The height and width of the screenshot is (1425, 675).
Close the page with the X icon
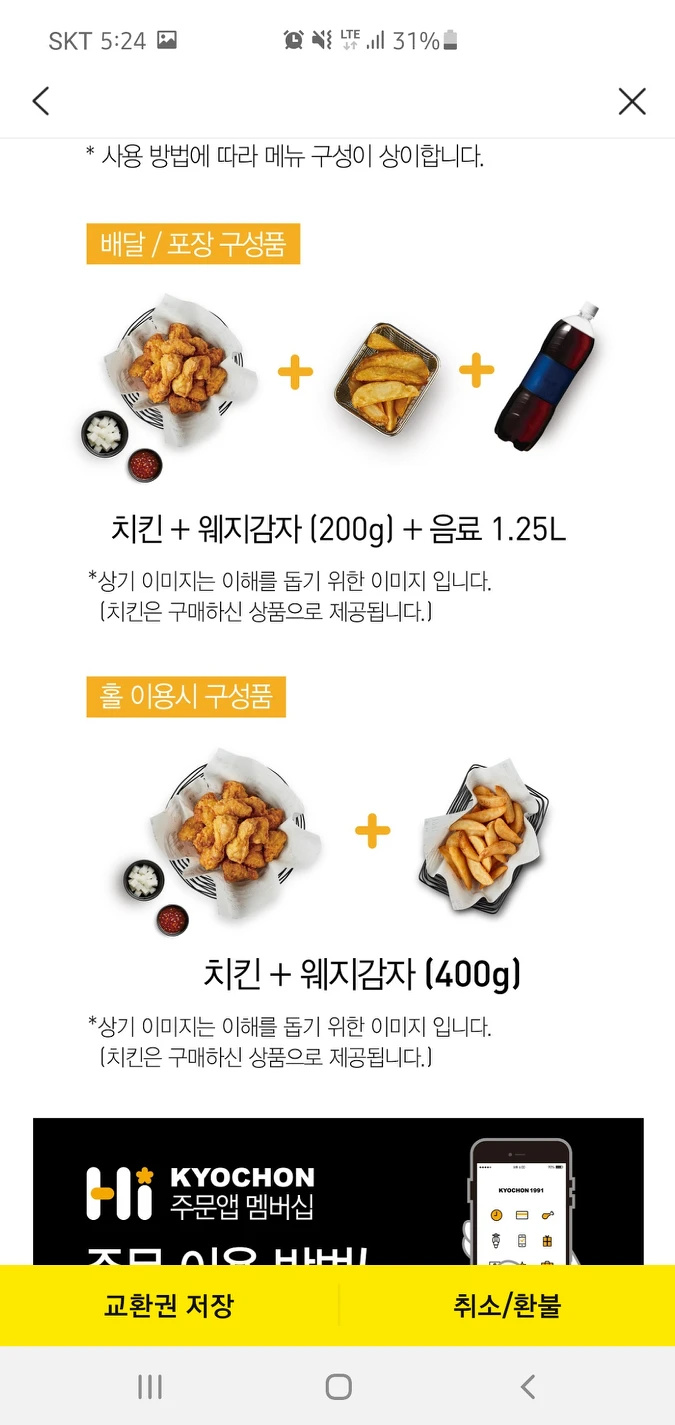tap(632, 101)
